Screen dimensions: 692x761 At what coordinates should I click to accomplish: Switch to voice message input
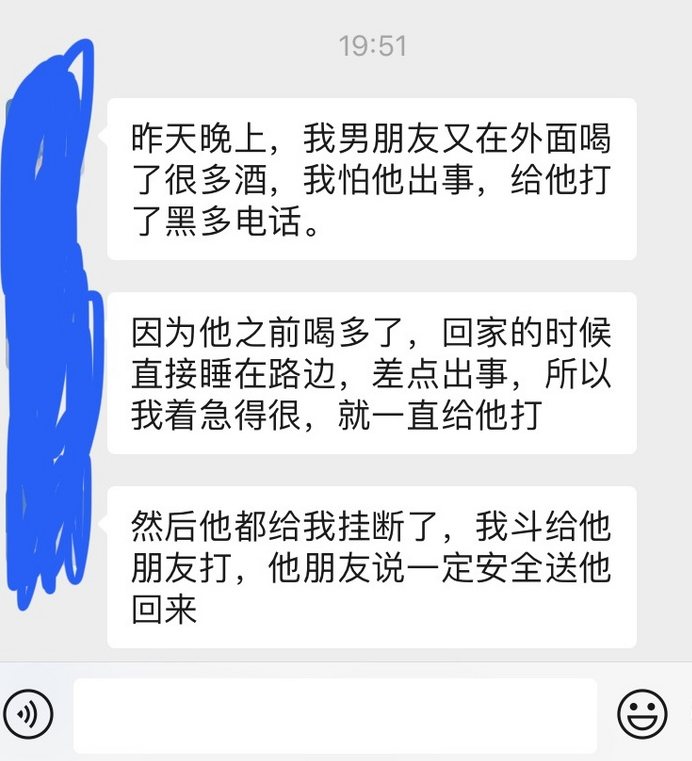click(x=27, y=714)
